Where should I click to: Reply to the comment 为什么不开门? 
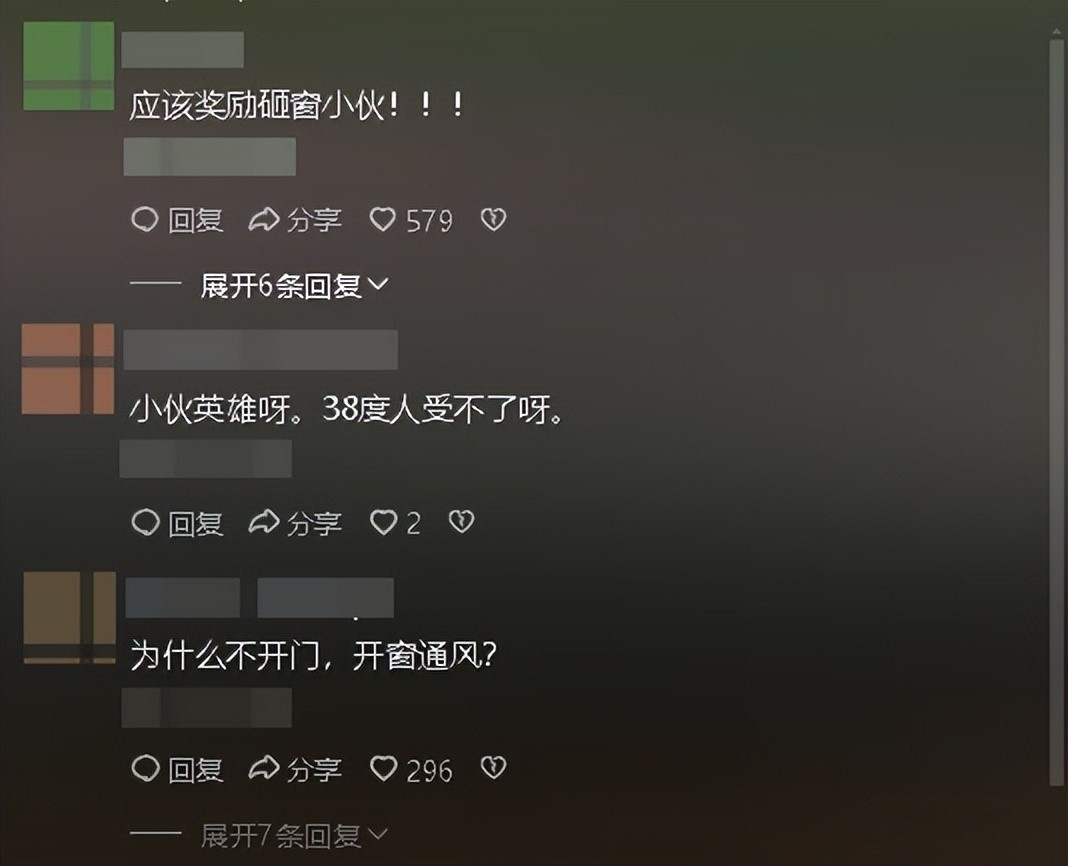click(x=177, y=769)
